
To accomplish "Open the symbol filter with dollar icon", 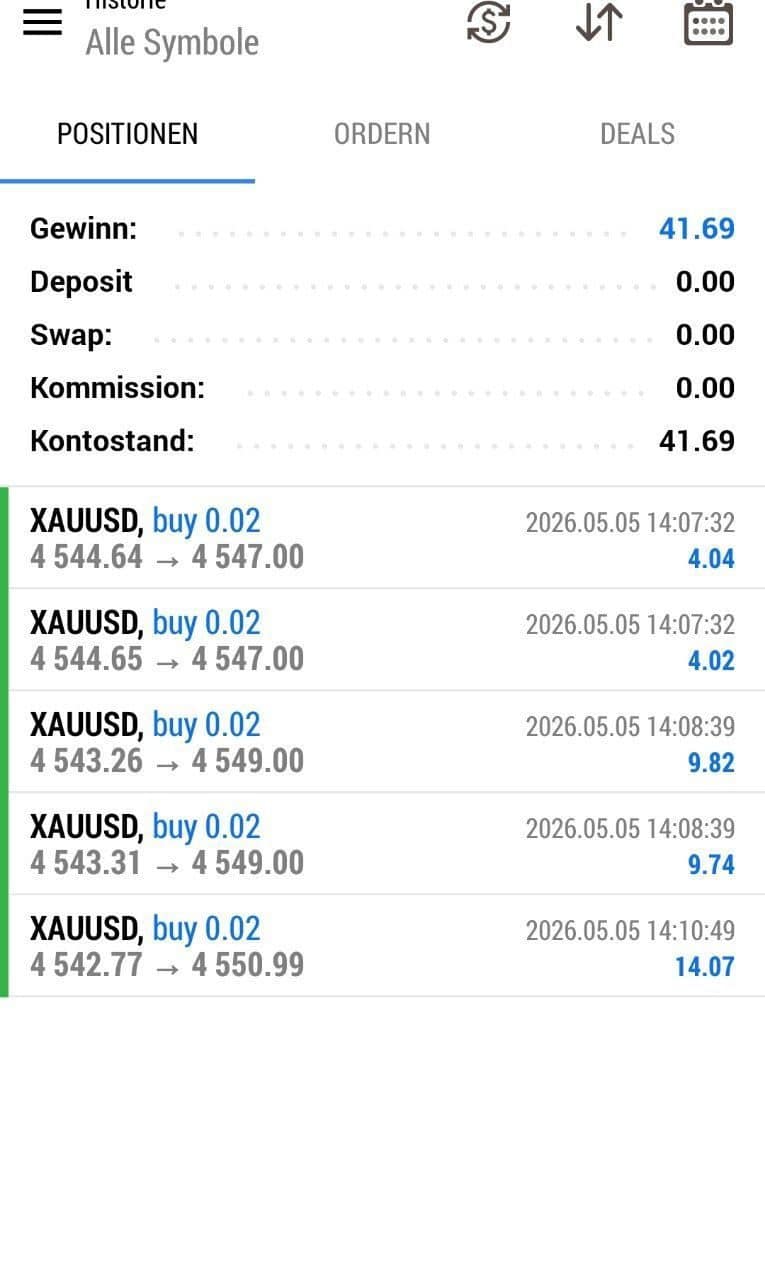I will 489,22.
